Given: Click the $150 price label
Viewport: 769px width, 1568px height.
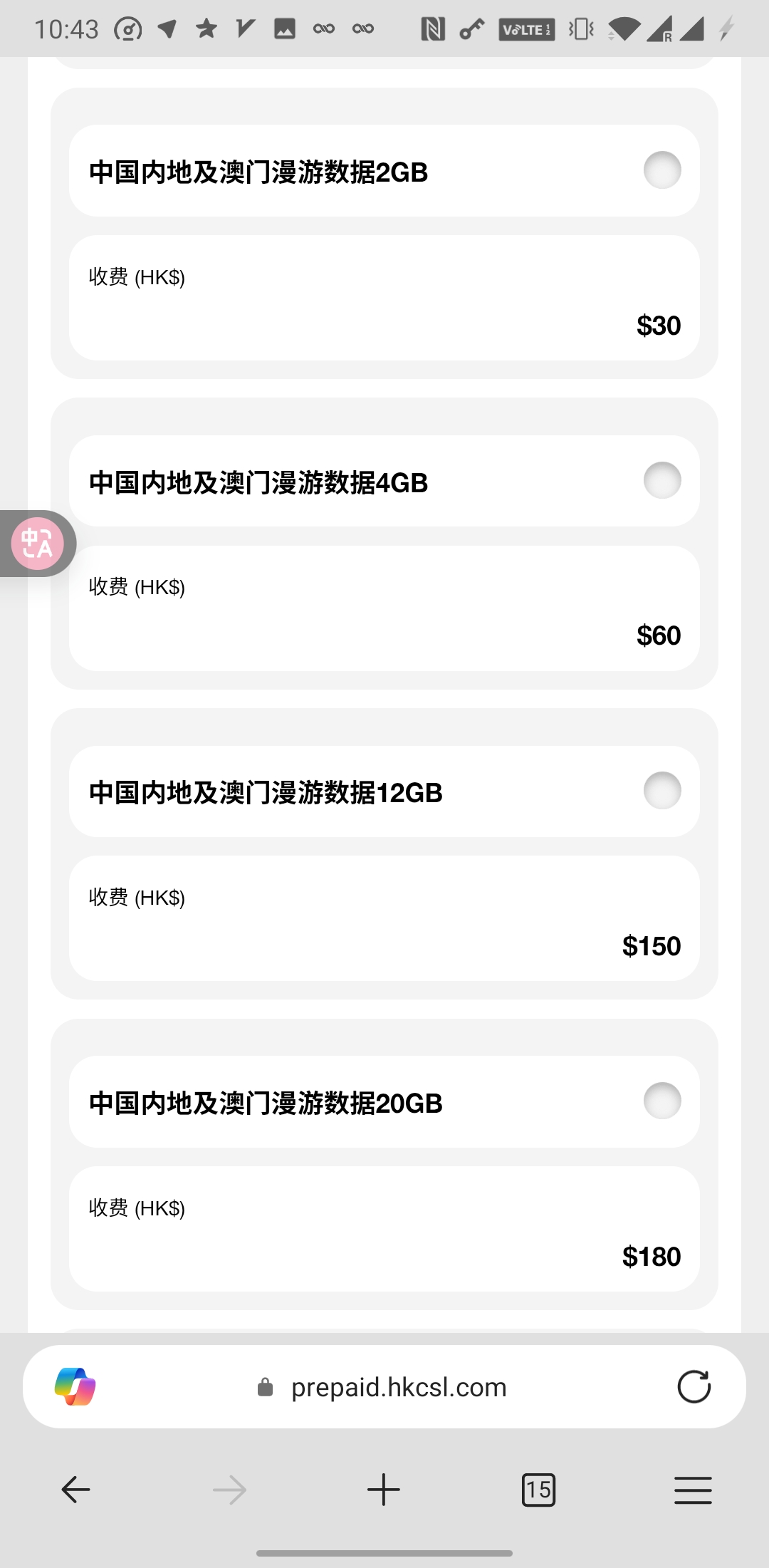Looking at the screenshot, I should 650,945.
